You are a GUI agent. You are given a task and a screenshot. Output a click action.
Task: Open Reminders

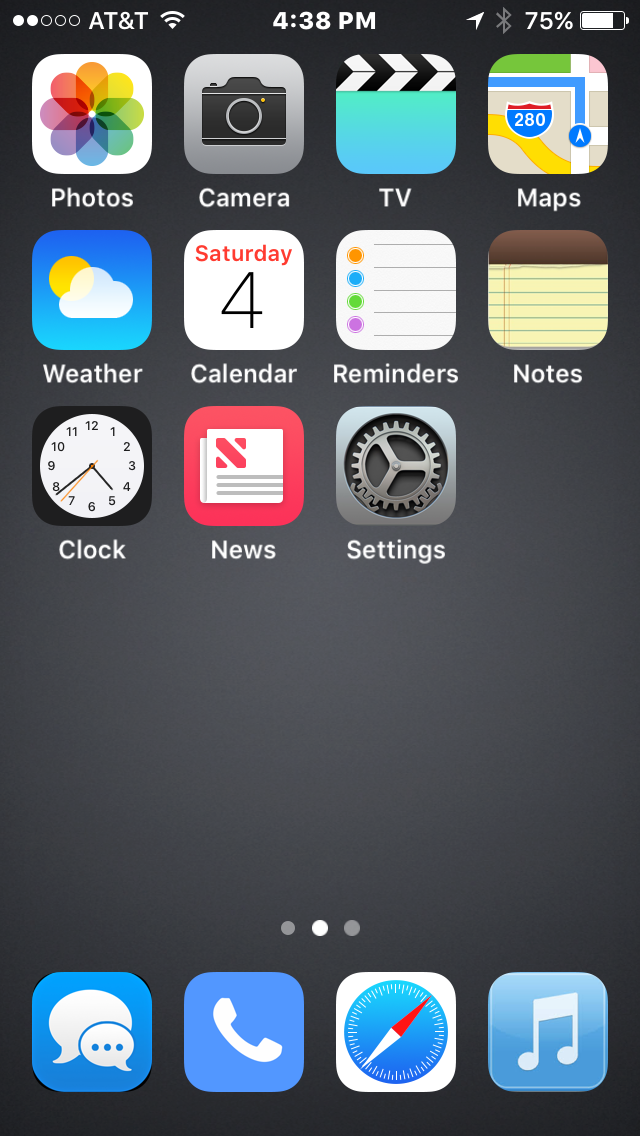coord(396,290)
